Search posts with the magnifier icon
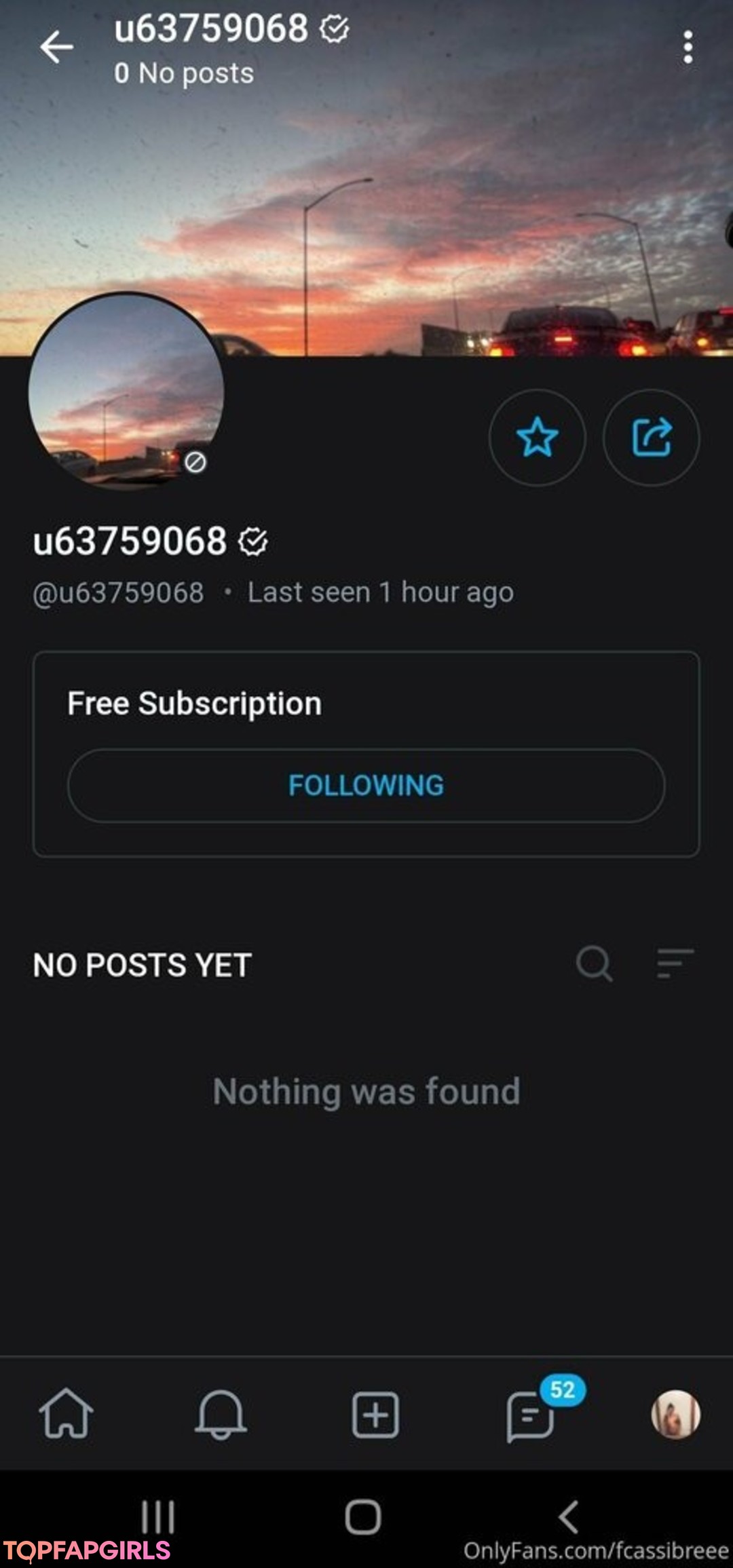 coord(594,963)
